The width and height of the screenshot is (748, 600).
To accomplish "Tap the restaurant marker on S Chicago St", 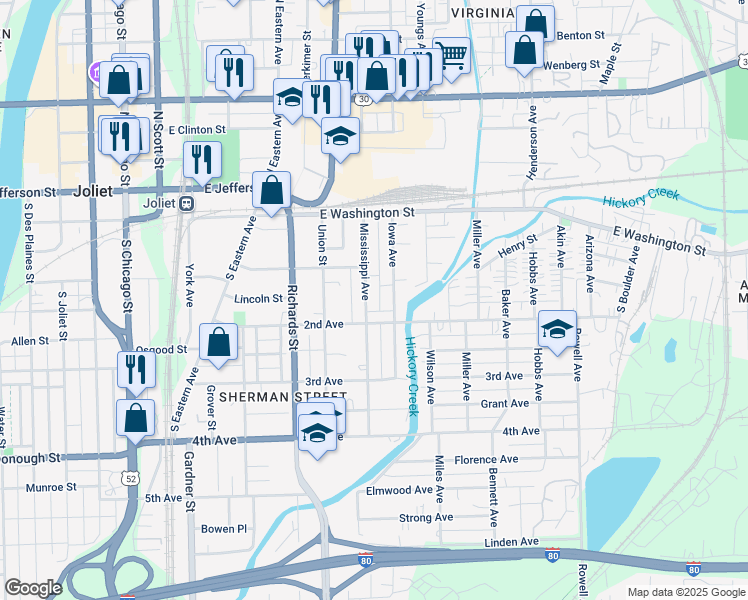I will [x=136, y=369].
